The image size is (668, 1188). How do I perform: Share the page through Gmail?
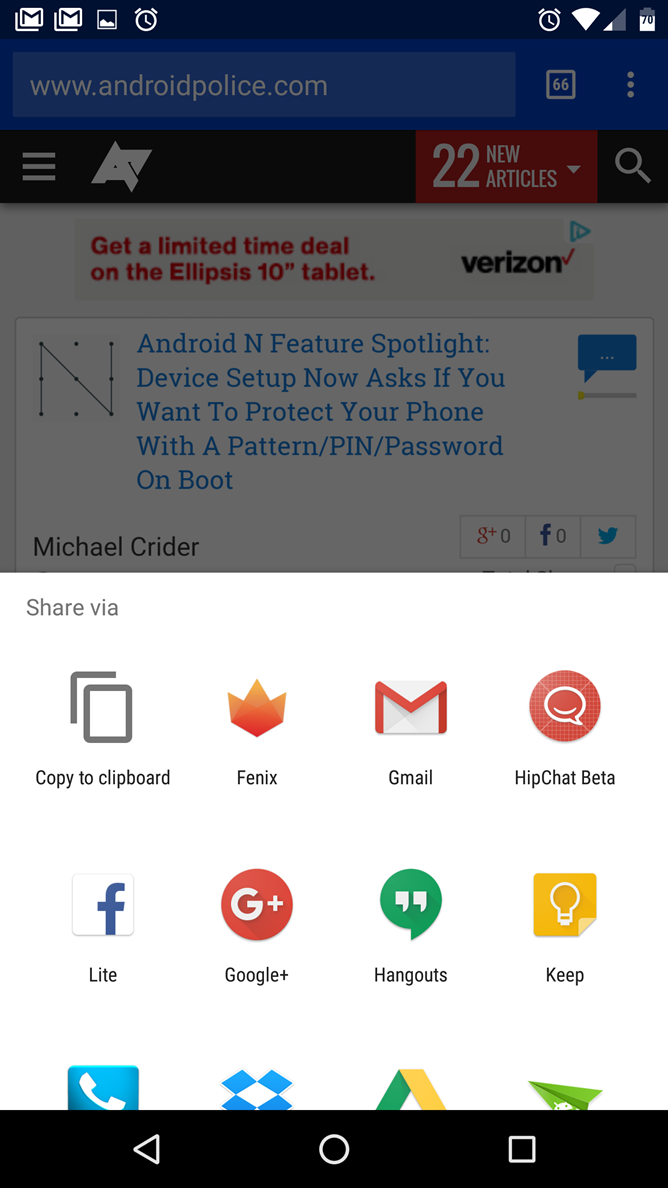(x=410, y=729)
